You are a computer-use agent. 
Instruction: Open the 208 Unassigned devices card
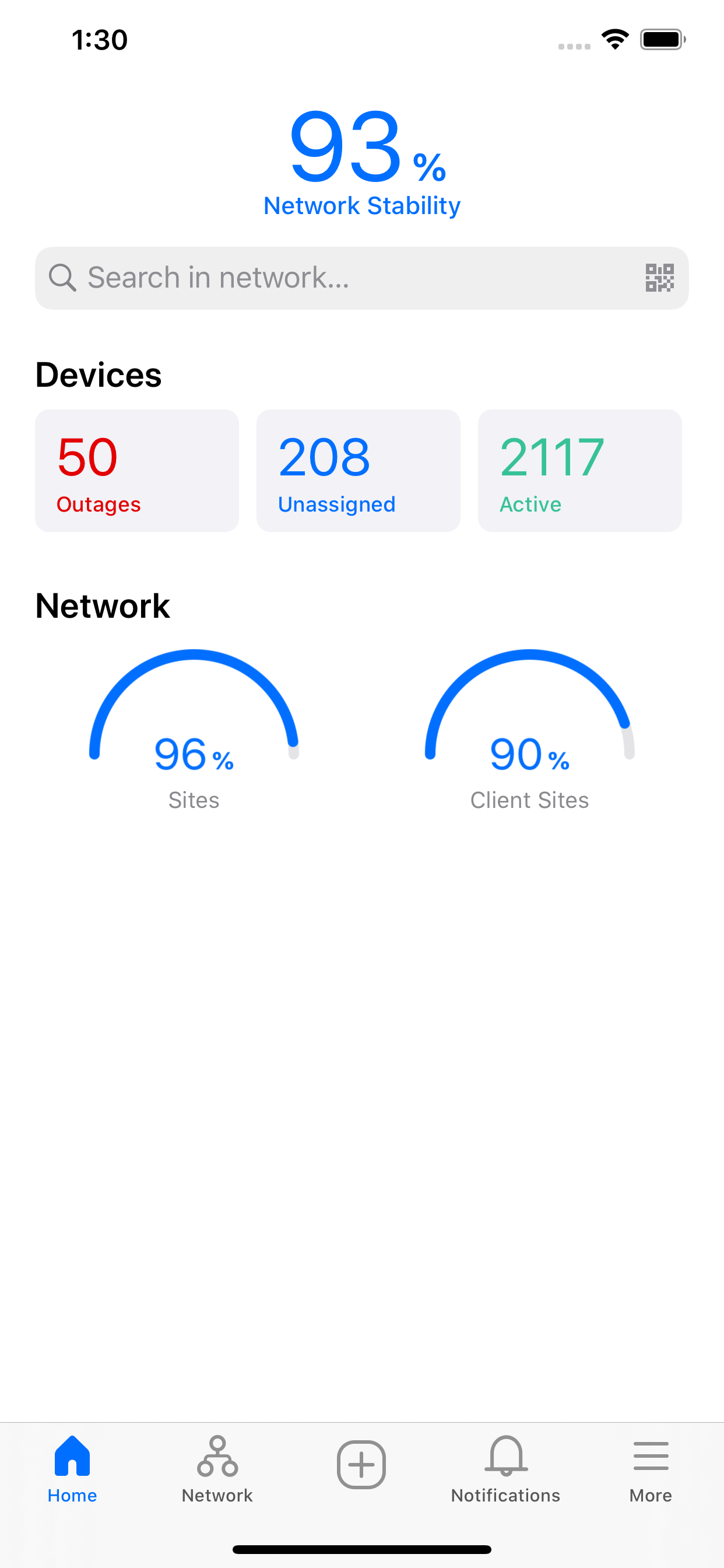pos(358,470)
